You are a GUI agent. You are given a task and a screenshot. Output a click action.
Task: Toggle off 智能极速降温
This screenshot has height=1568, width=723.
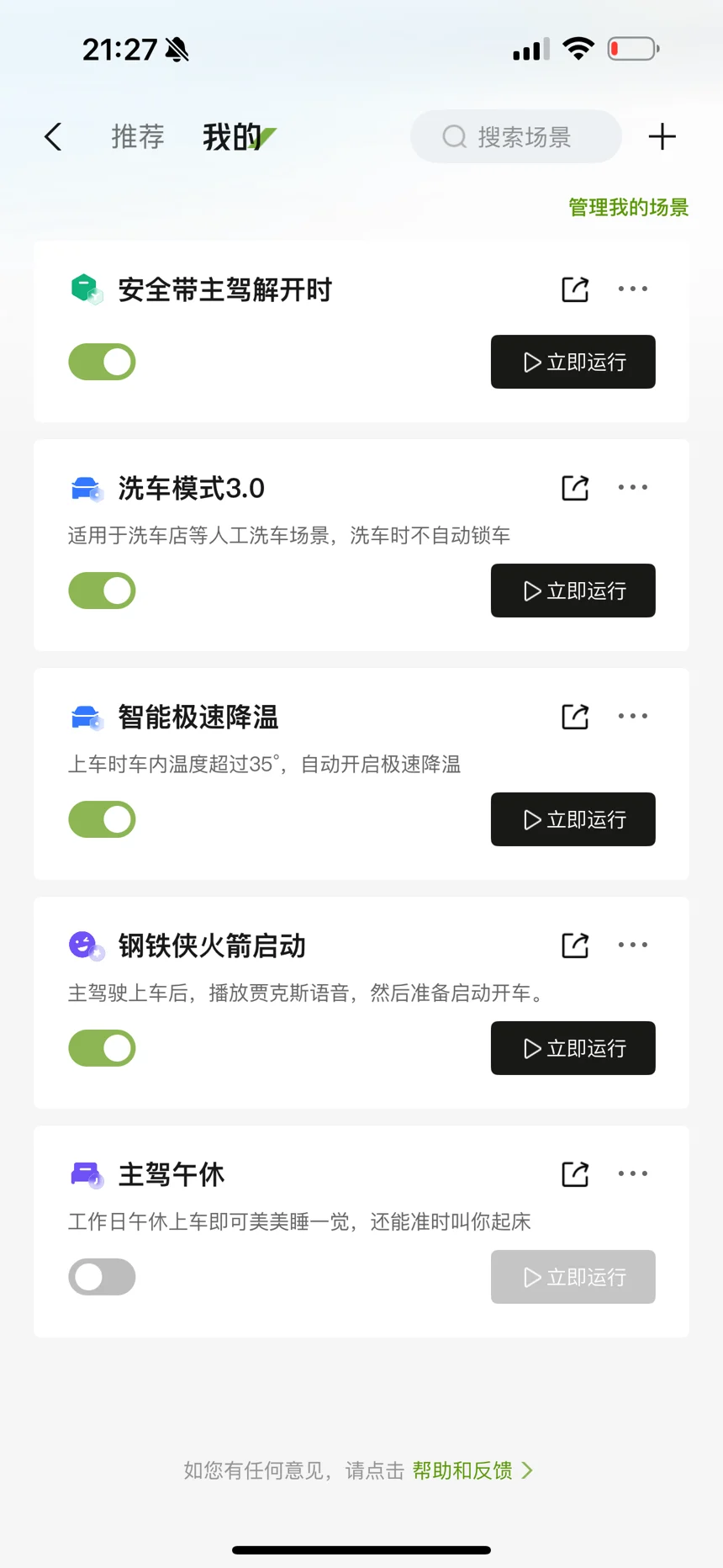tap(102, 819)
